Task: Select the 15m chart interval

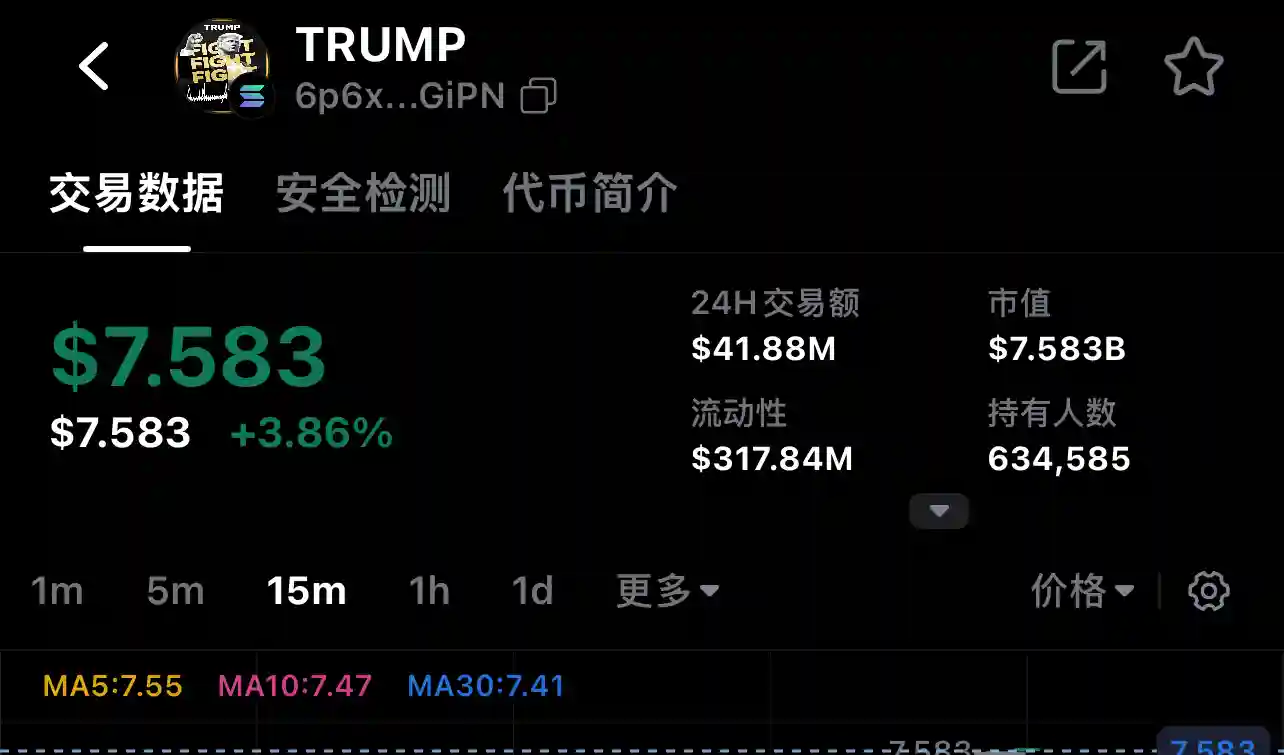Action: coord(306,591)
